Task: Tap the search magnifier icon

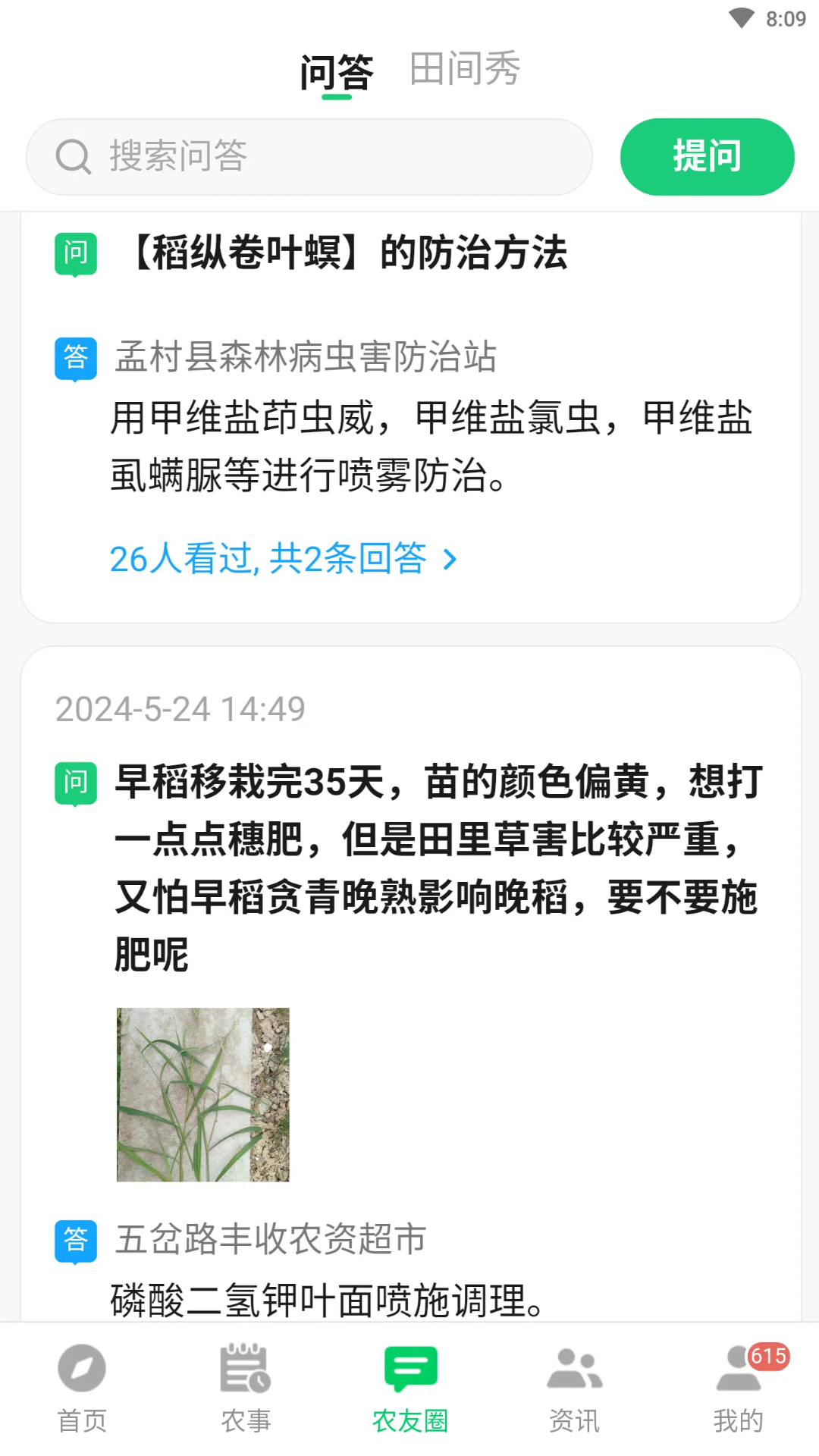Action: click(x=73, y=156)
